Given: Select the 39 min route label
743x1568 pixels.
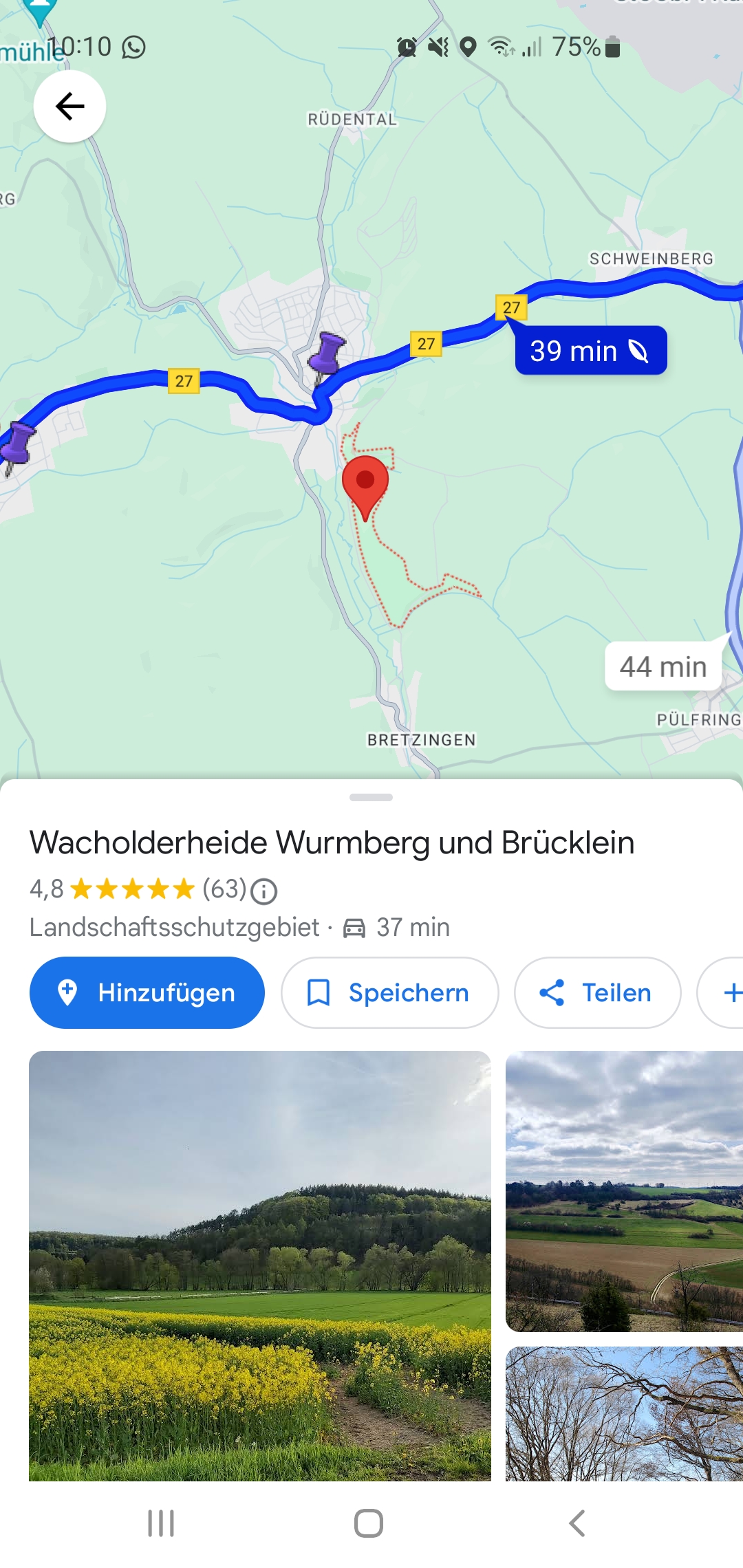Looking at the screenshot, I should pos(590,351).
